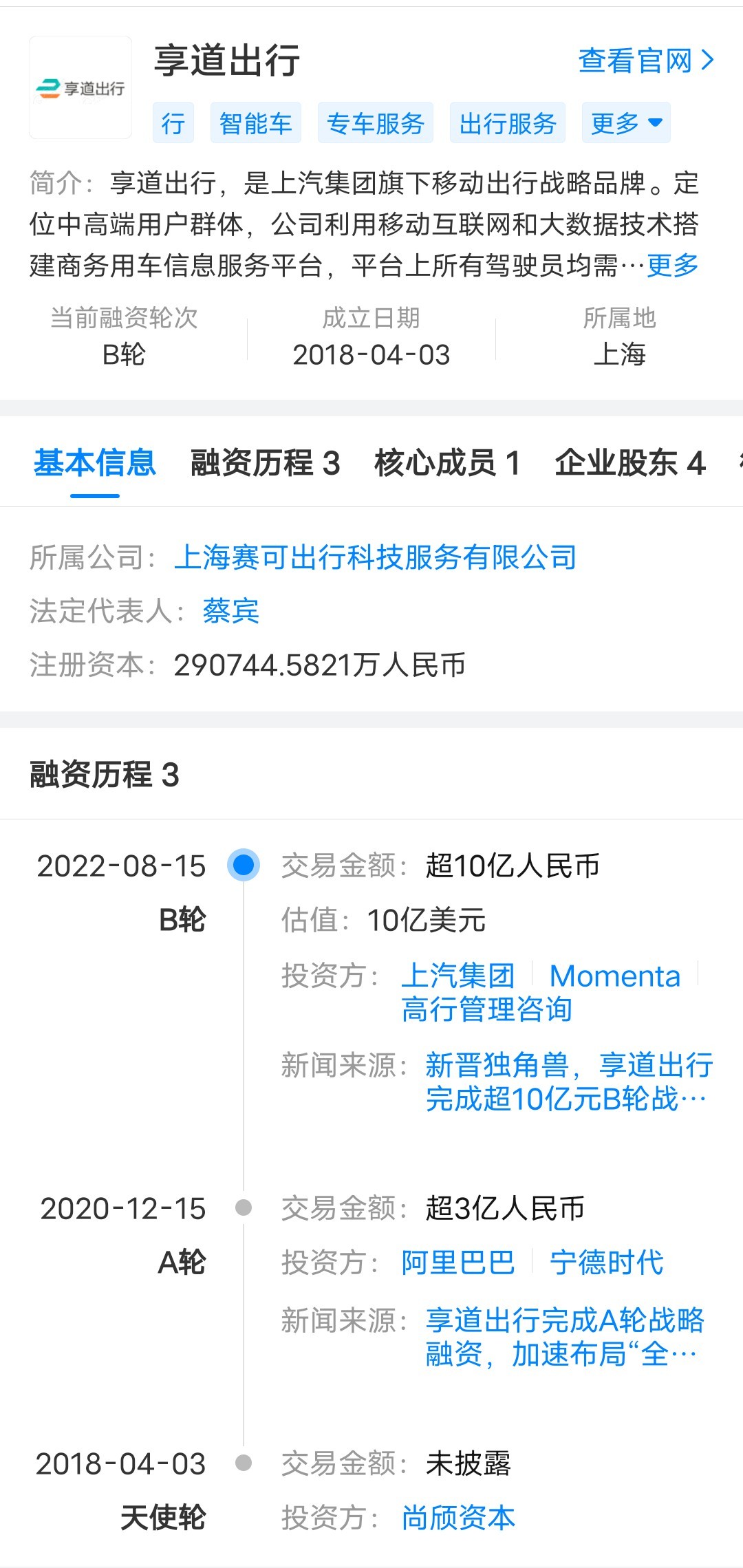
Task: Switch to the 融资历程 3 tab
Action: pyautogui.click(x=266, y=462)
